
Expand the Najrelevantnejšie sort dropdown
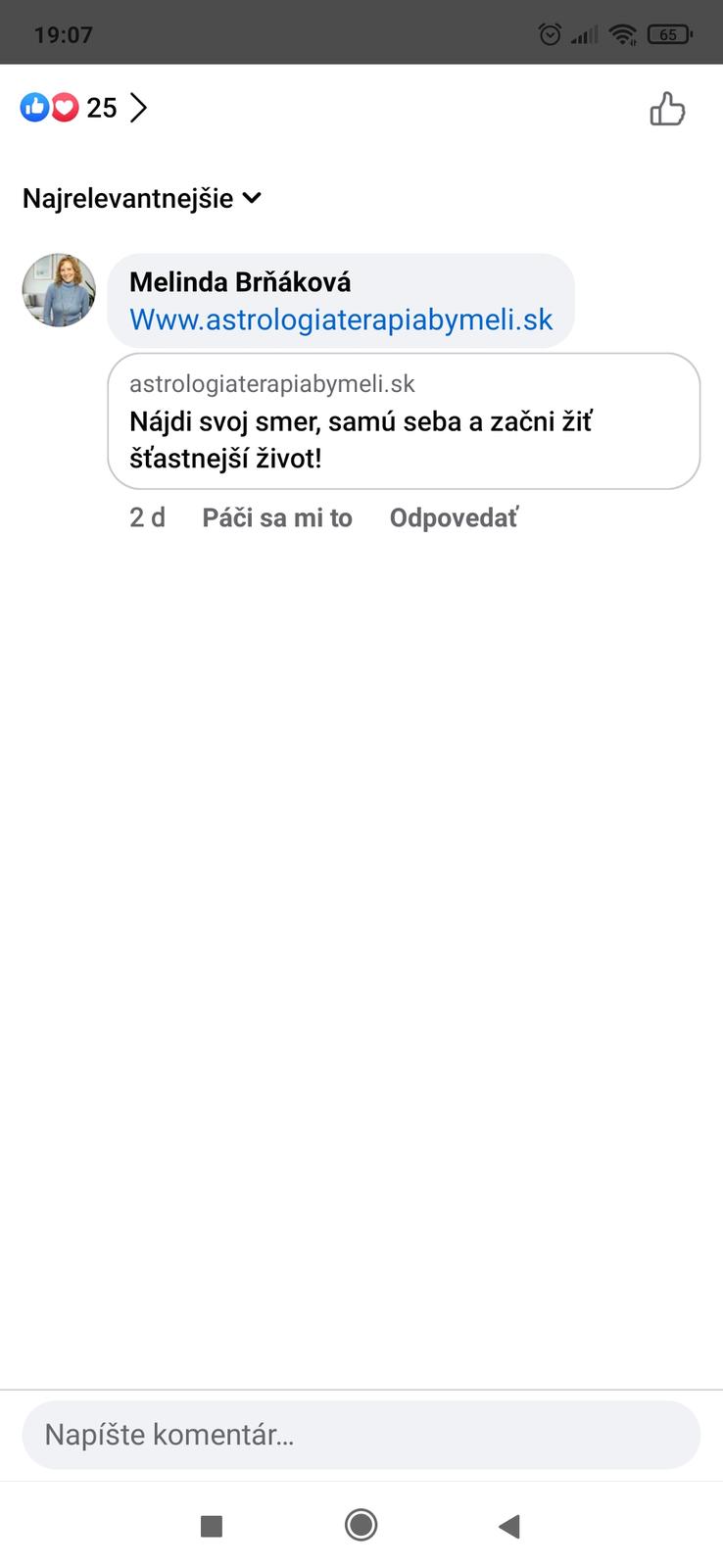point(142,198)
